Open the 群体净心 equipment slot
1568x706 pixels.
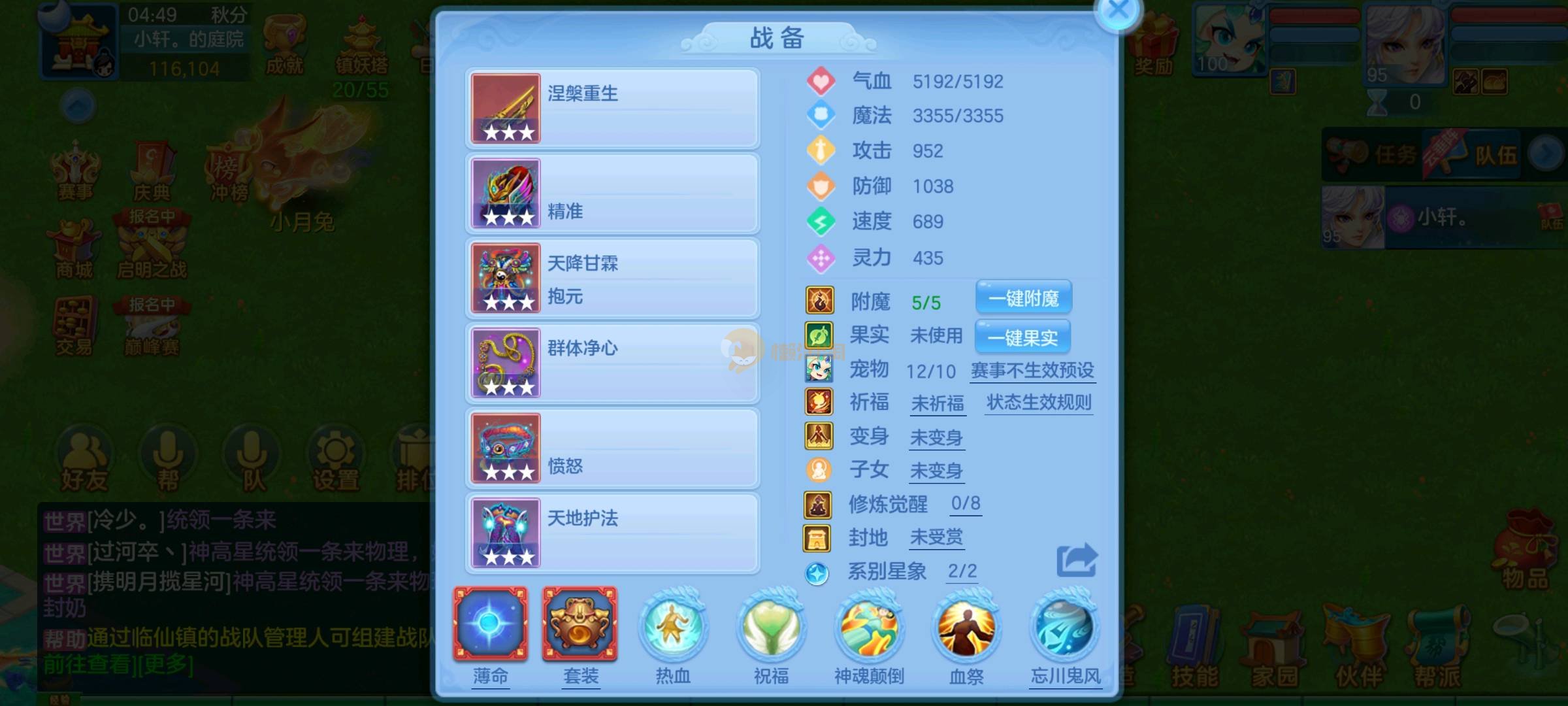tap(612, 363)
